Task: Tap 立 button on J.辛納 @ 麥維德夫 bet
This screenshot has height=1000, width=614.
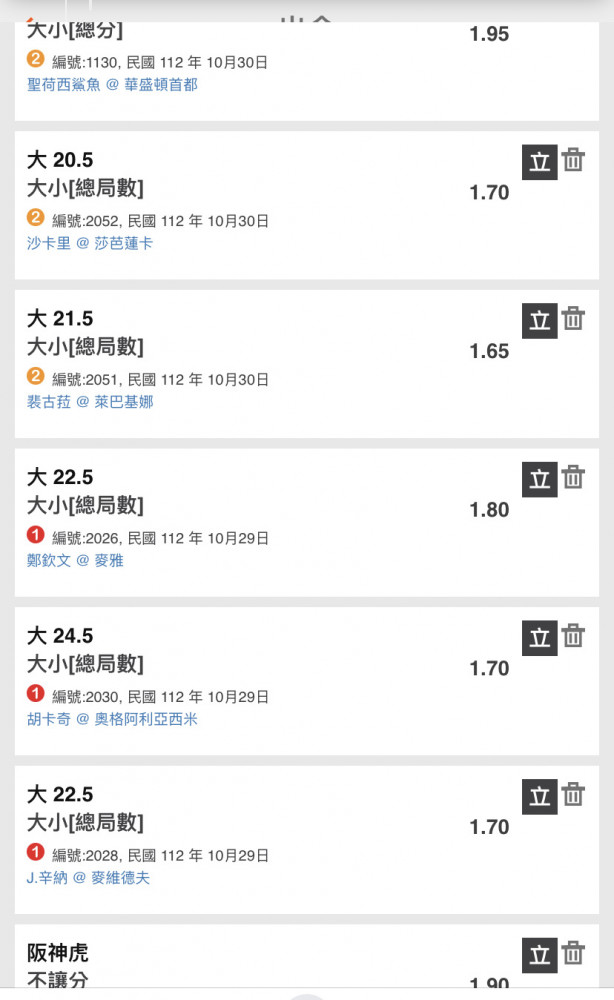Action: (x=539, y=797)
